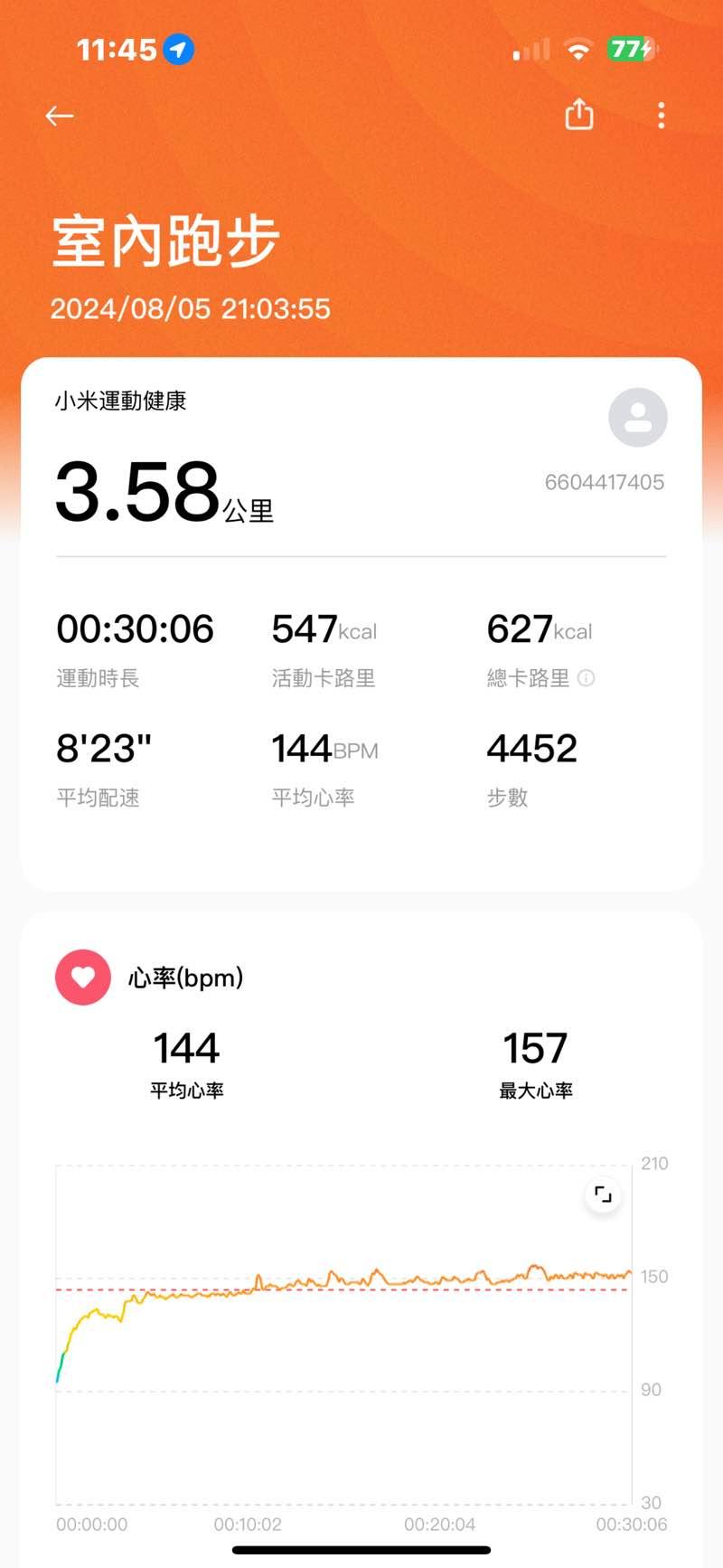Open the user profile avatar
Image resolution: width=723 pixels, height=1568 pixels.
click(637, 418)
